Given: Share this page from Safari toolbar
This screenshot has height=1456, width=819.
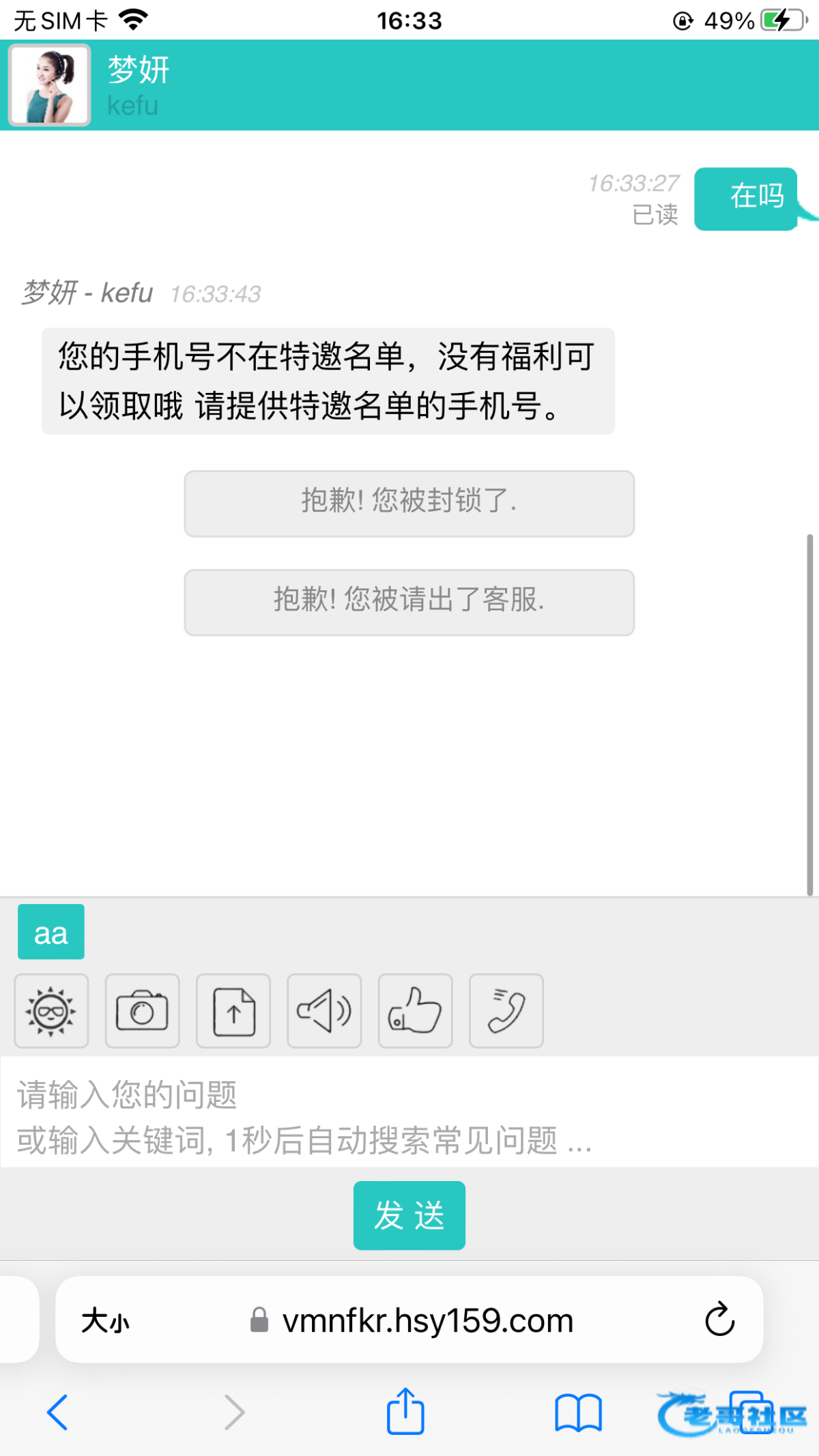Looking at the screenshot, I should 405,1412.
